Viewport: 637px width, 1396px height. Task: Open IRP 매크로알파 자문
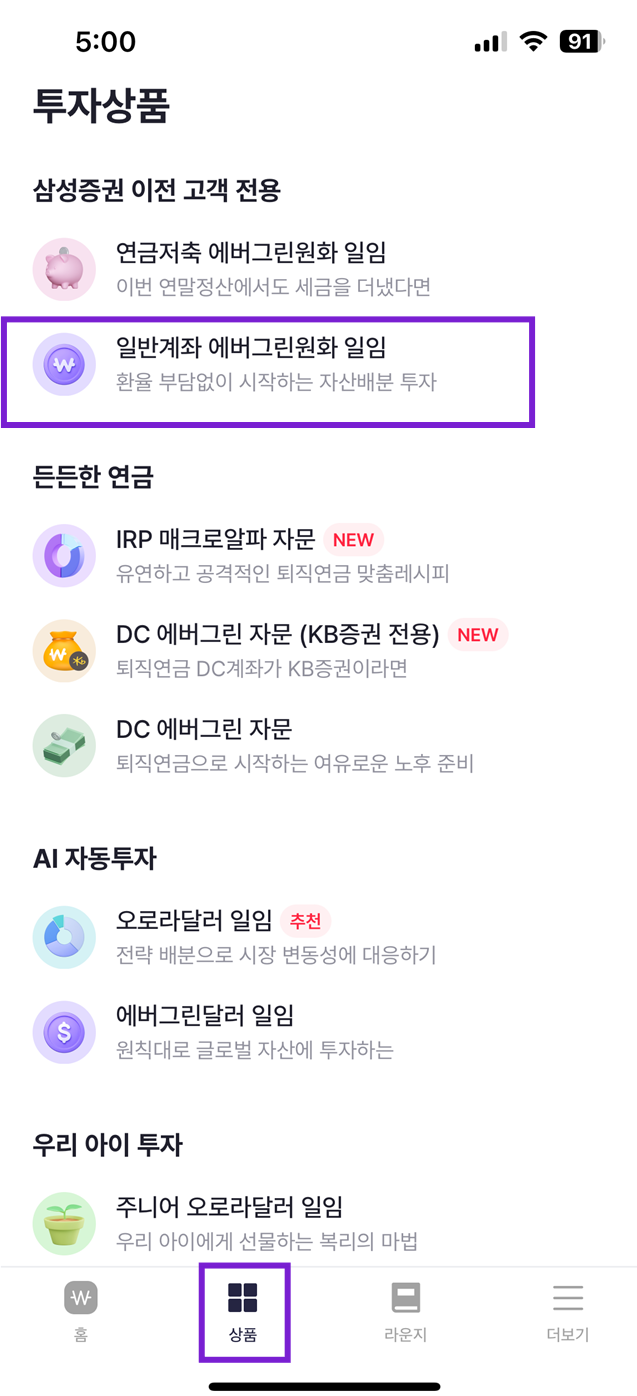point(215,555)
